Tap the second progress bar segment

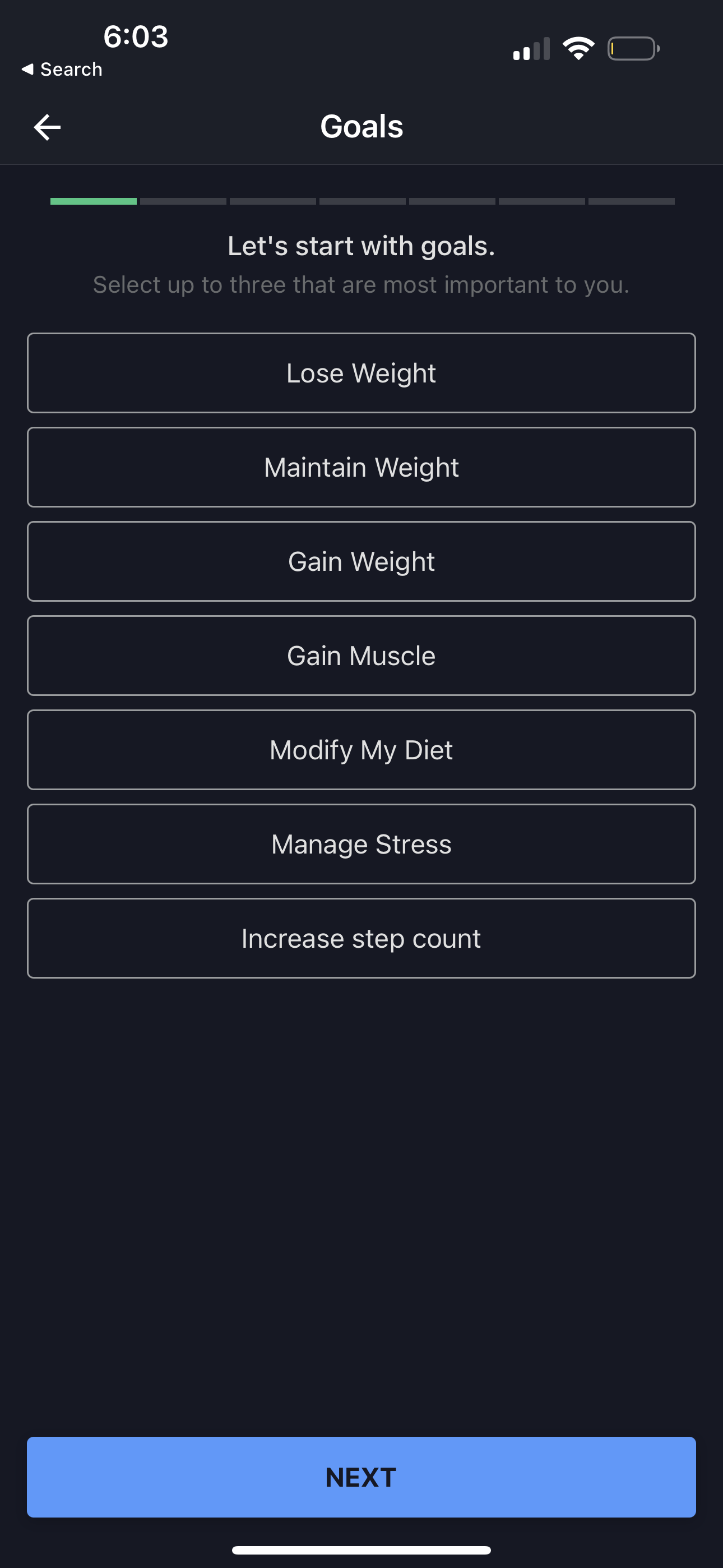183,201
